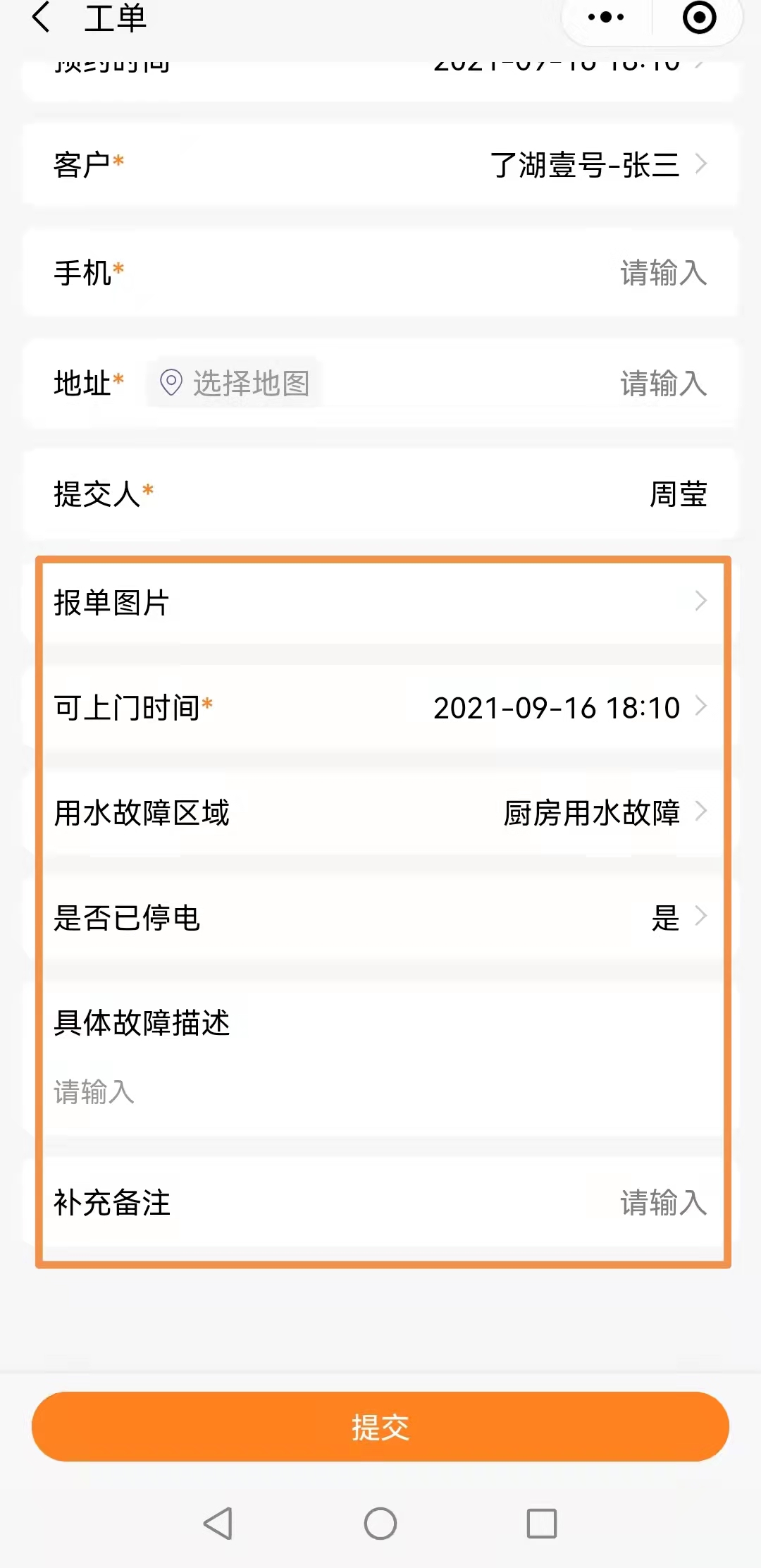Image resolution: width=761 pixels, height=1568 pixels.
Task: Open the 报单图片 row
Action: (x=380, y=603)
